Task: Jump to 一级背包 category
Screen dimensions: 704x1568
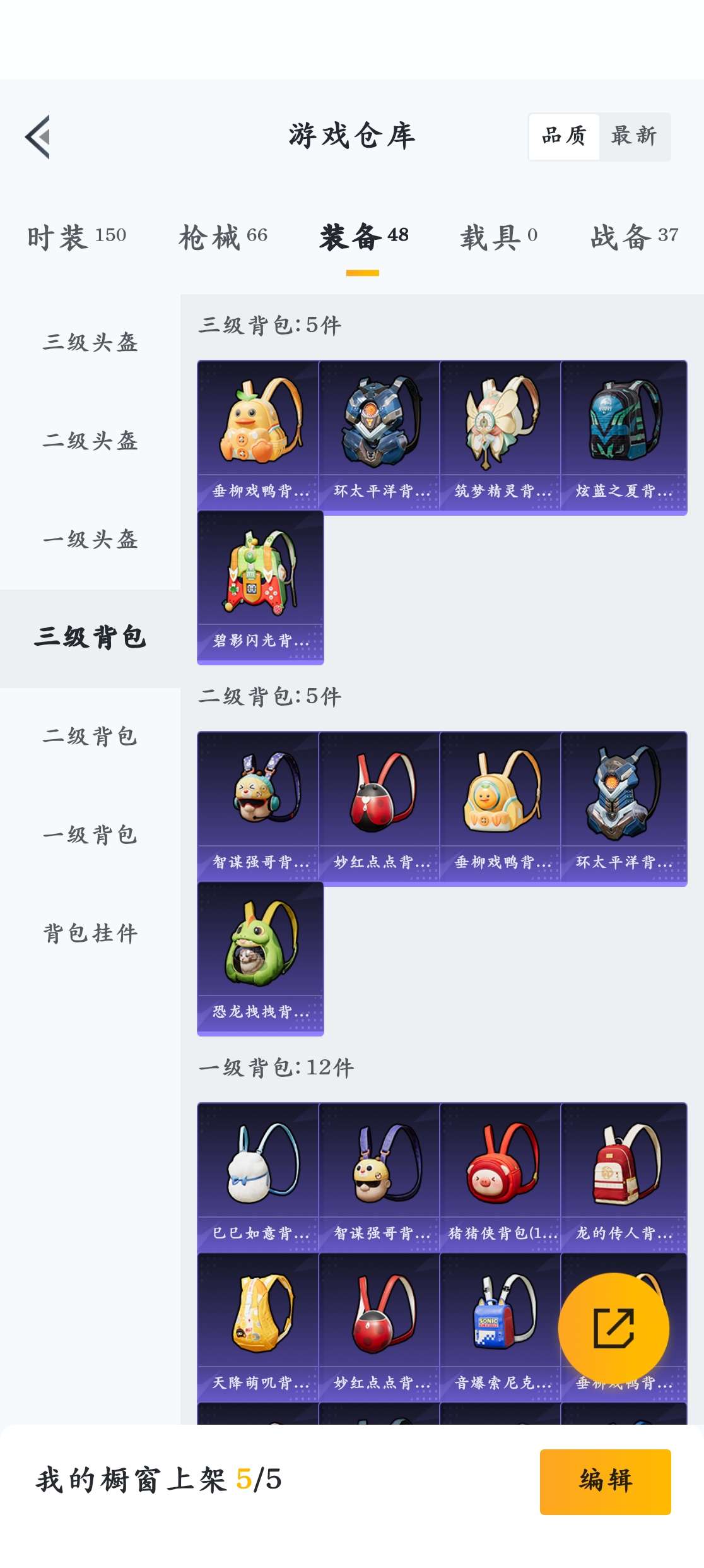Action: point(90,834)
